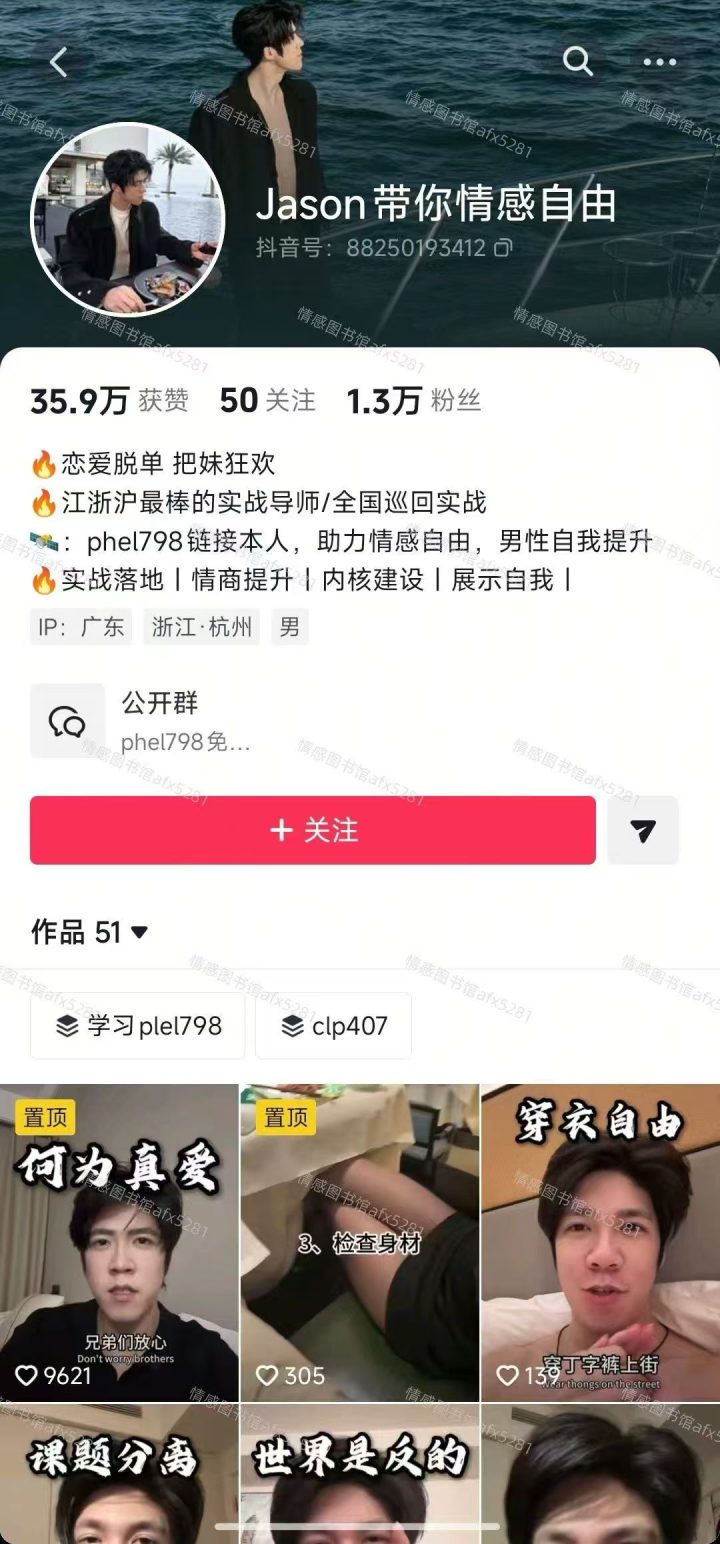Open the 课题分离 video
This screenshot has width=720, height=1544.
point(120,1470)
